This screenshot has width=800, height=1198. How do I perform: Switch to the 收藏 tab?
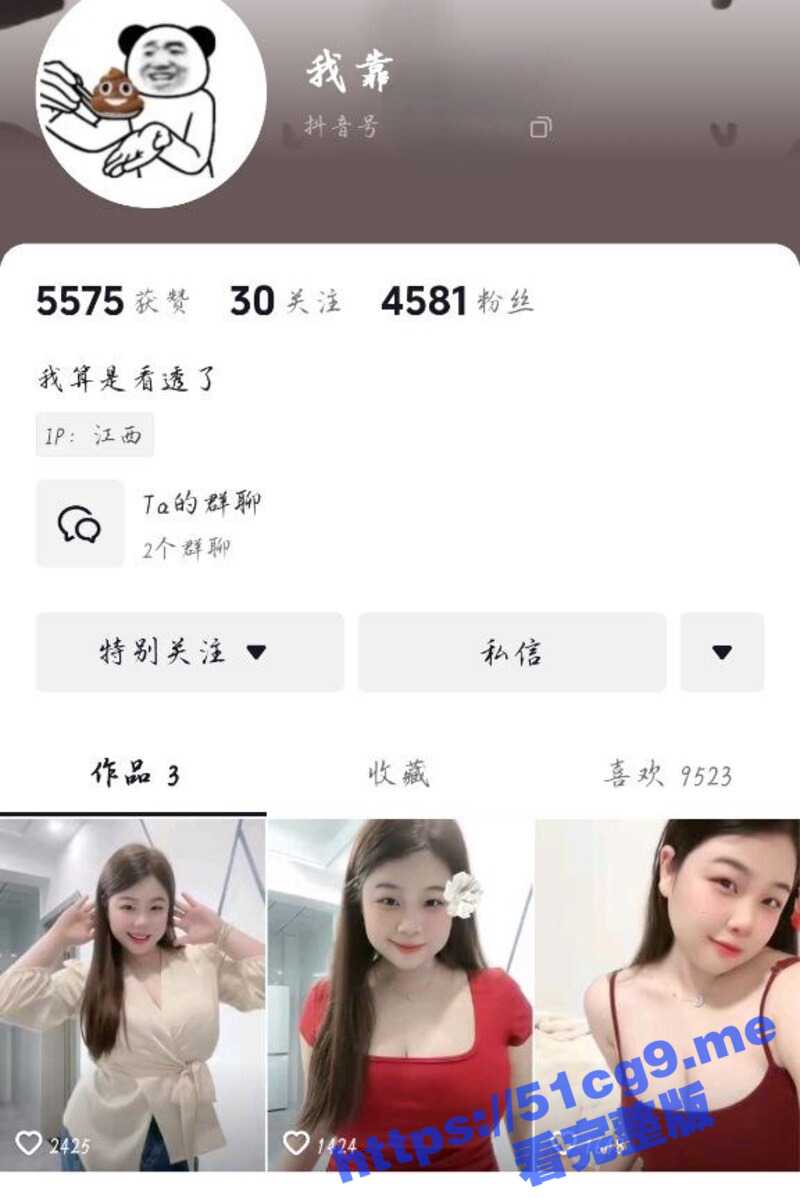coord(399,774)
